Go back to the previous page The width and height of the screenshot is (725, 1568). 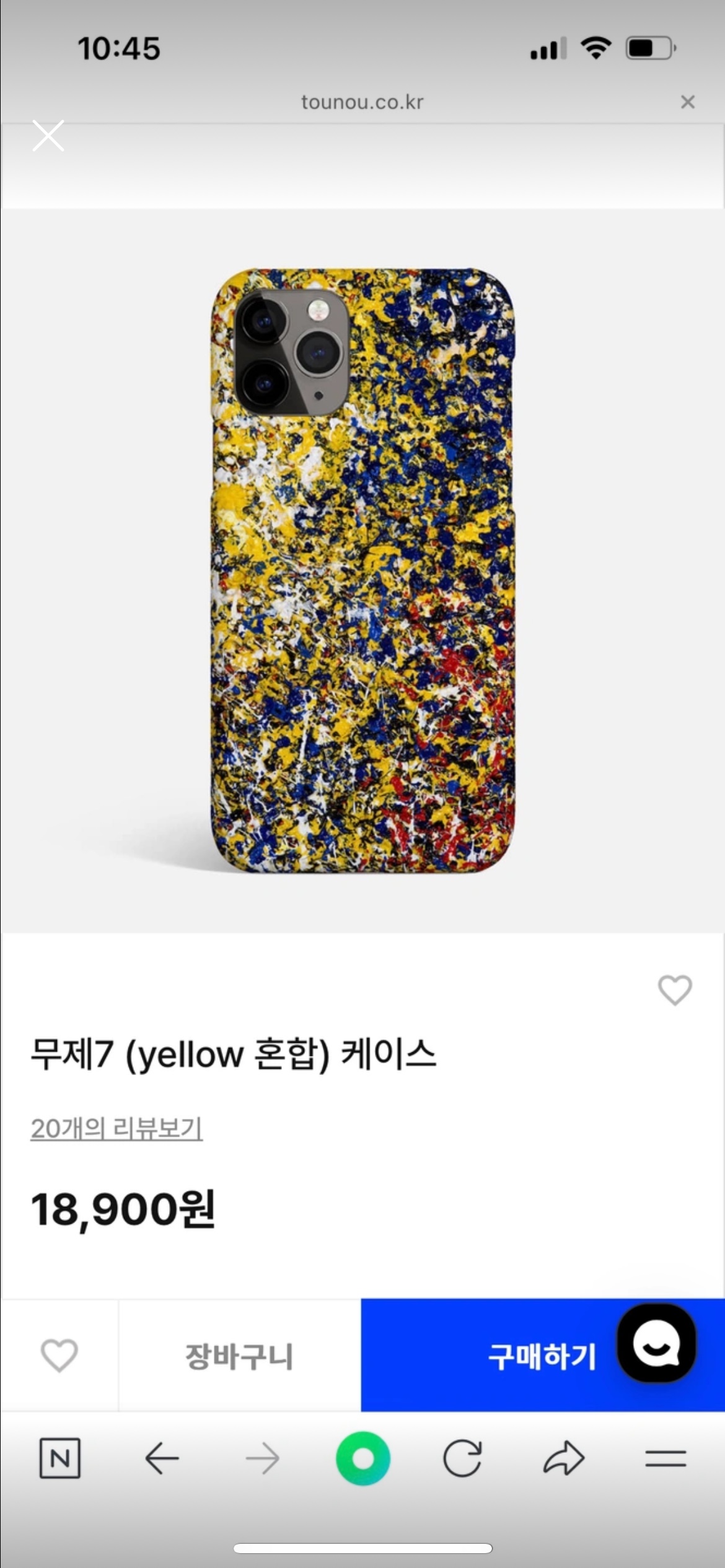[162, 1458]
